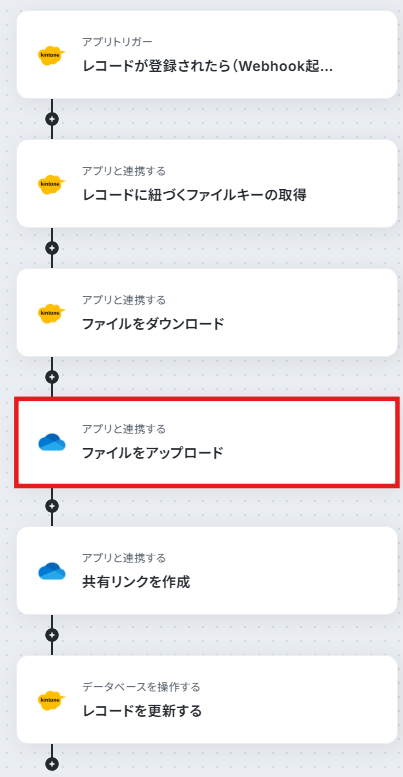Add a step below レコードに紐づくファイルキーの取得
Screen dimensions: 403x777
click(x=52, y=248)
